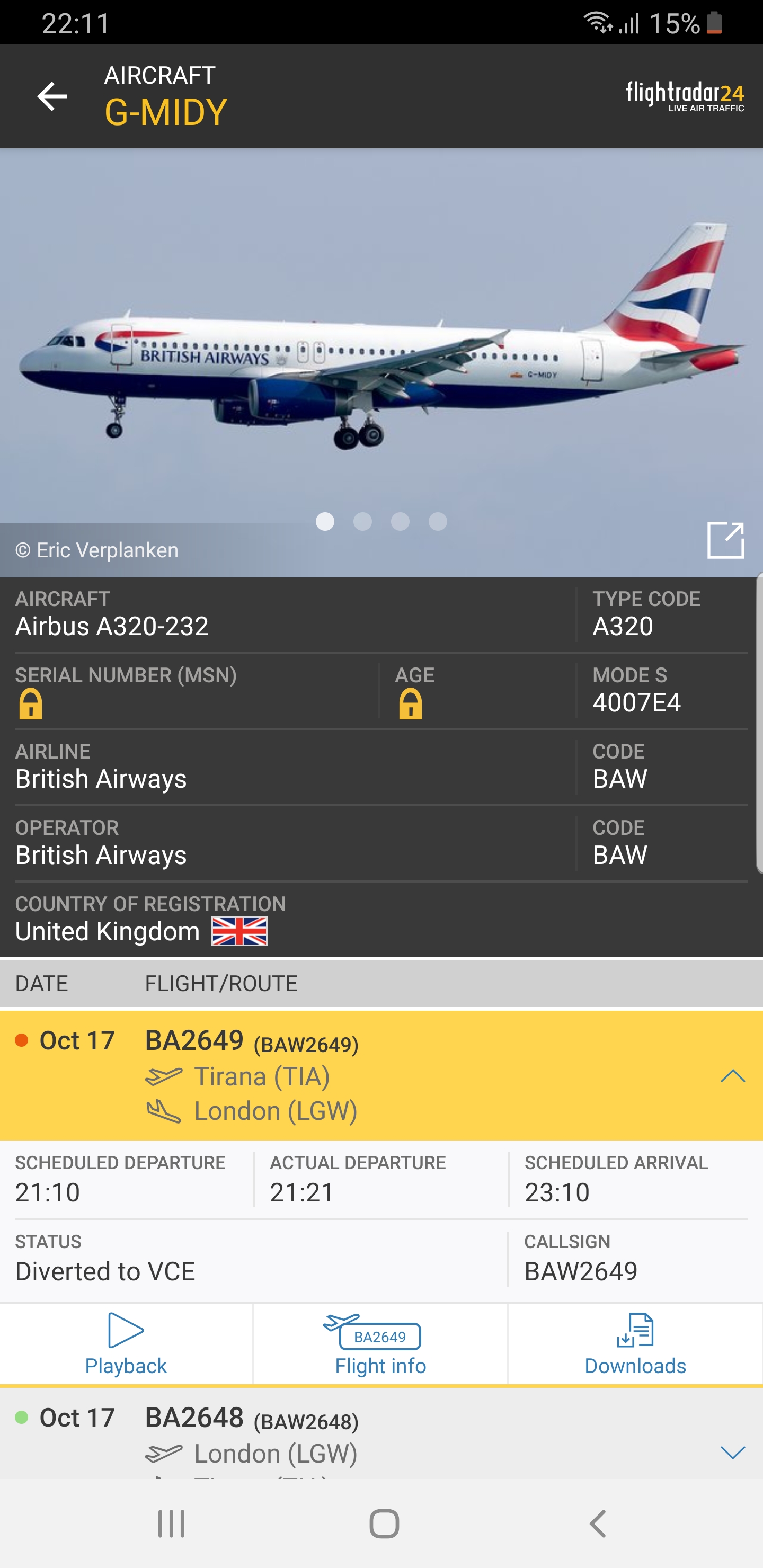Go to the phone's home screen

point(384,1524)
